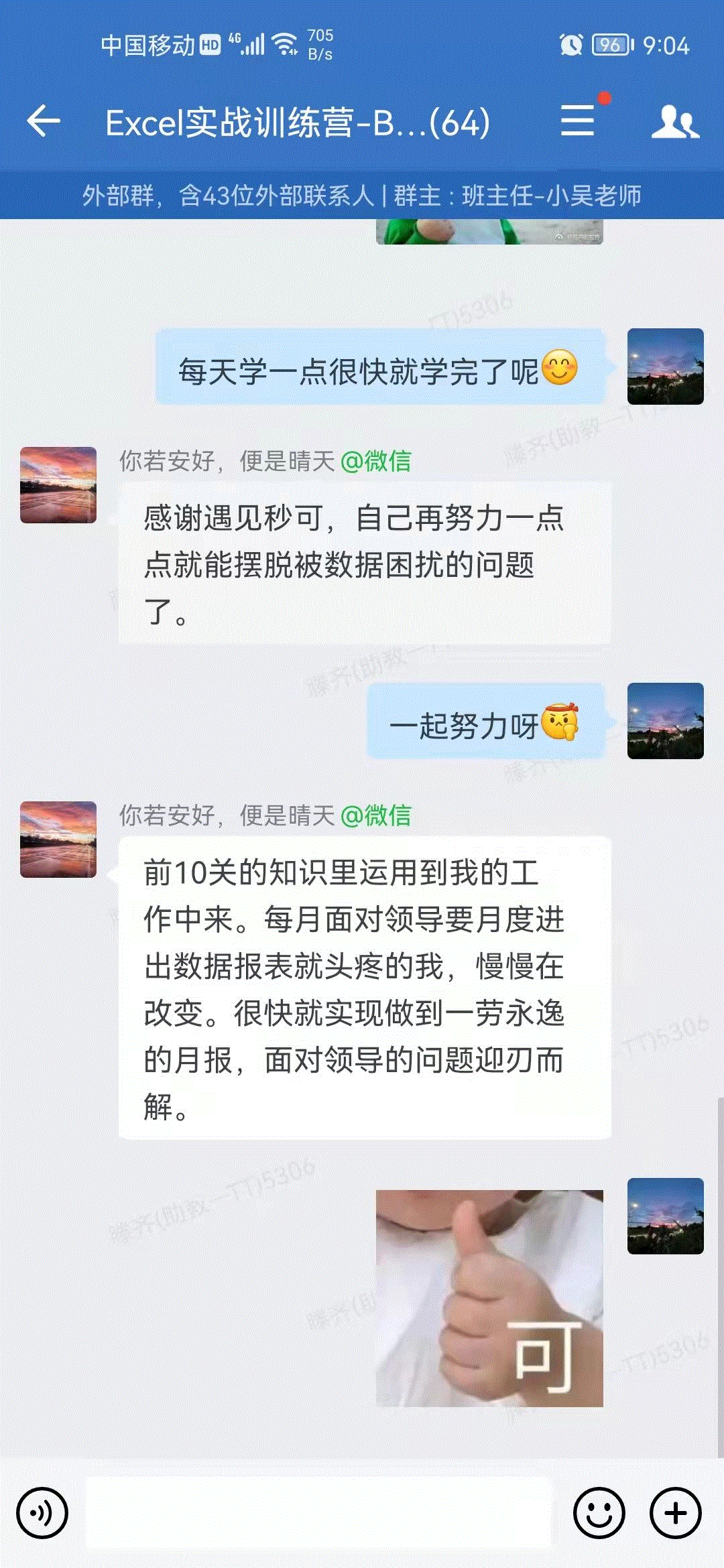Open avatar of 你若安好 above 感谢遇见秒可 message
The height and width of the screenshot is (1568, 724).
coord(58,485)
